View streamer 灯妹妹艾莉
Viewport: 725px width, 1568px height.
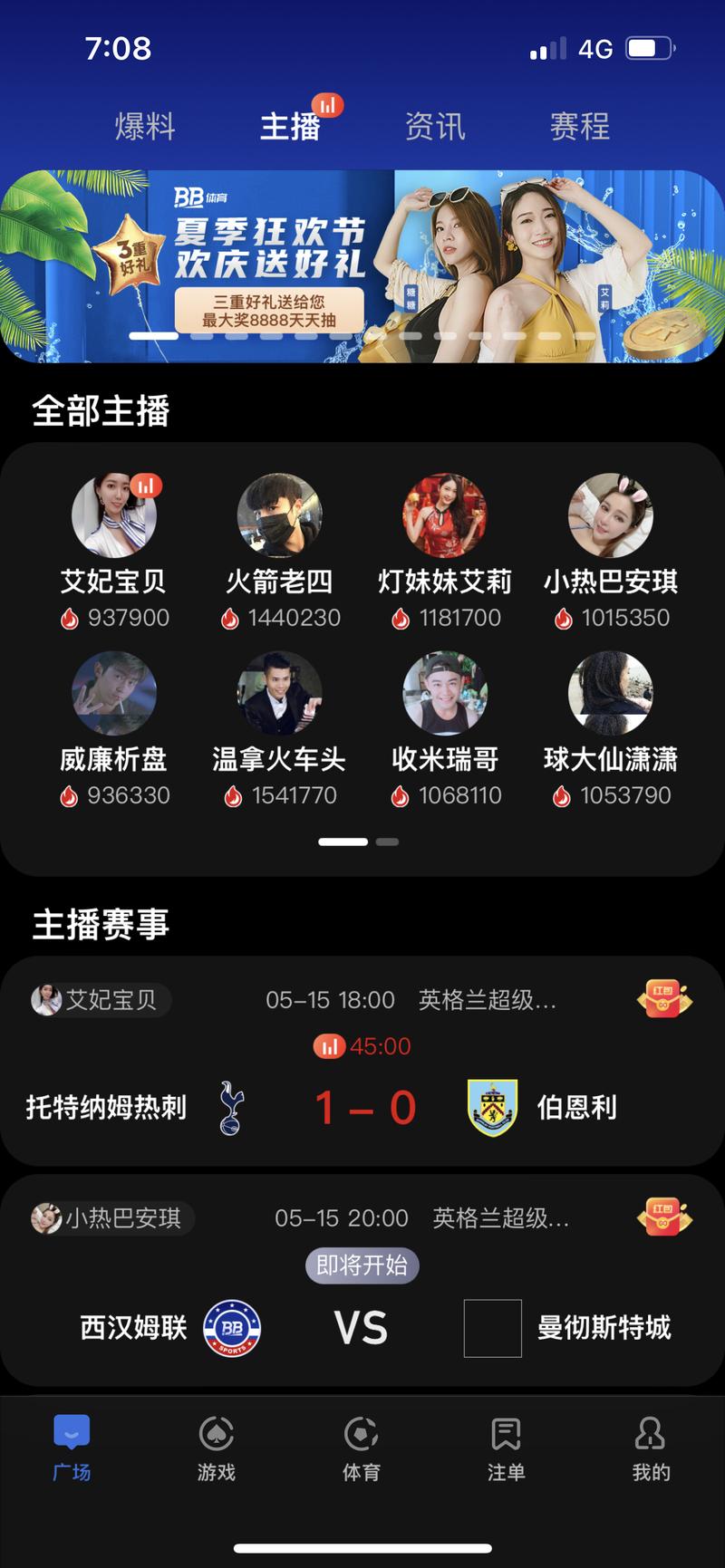tap(444, 515)
